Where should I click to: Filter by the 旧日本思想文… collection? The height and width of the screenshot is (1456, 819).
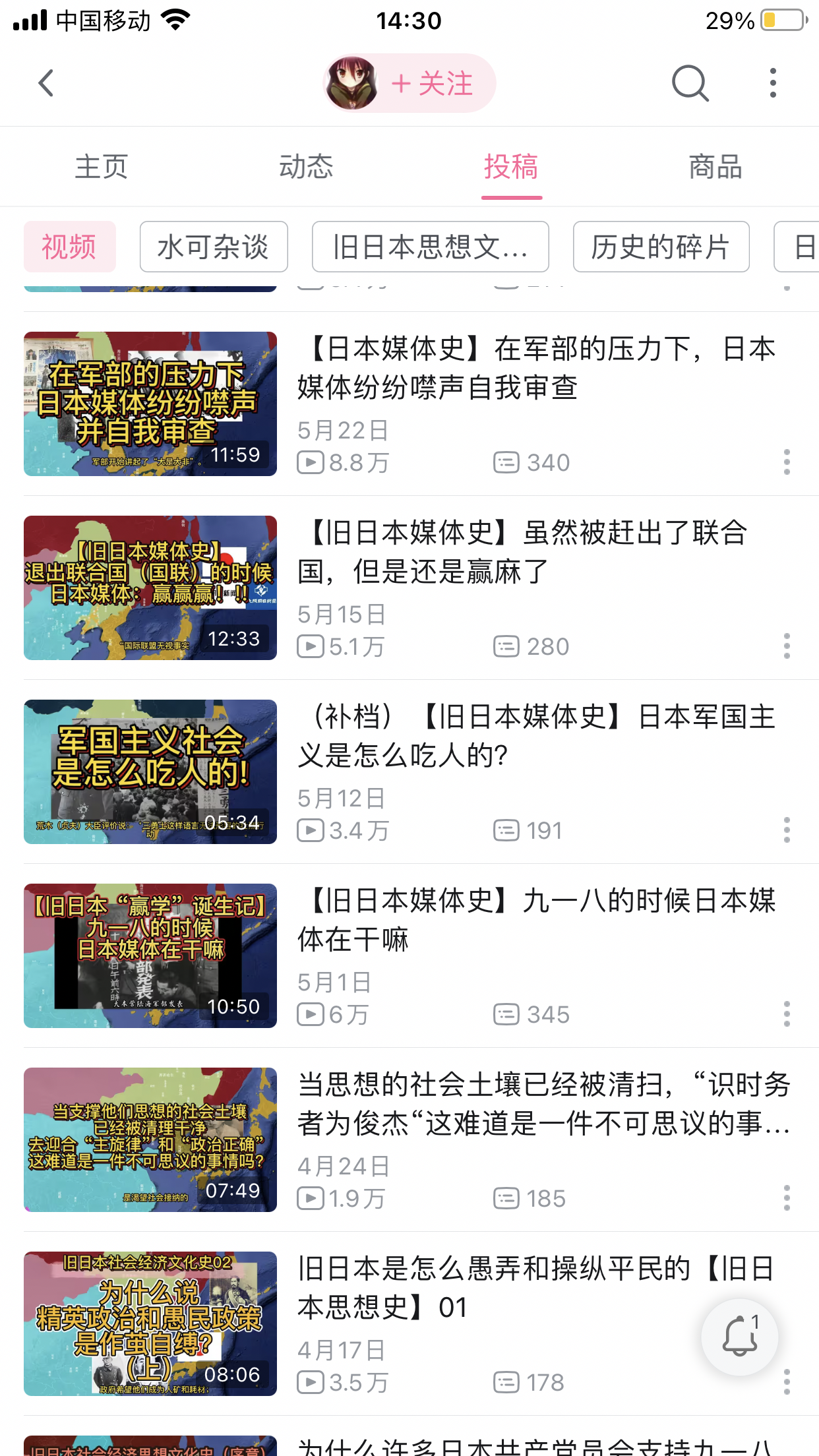[430, 247]
